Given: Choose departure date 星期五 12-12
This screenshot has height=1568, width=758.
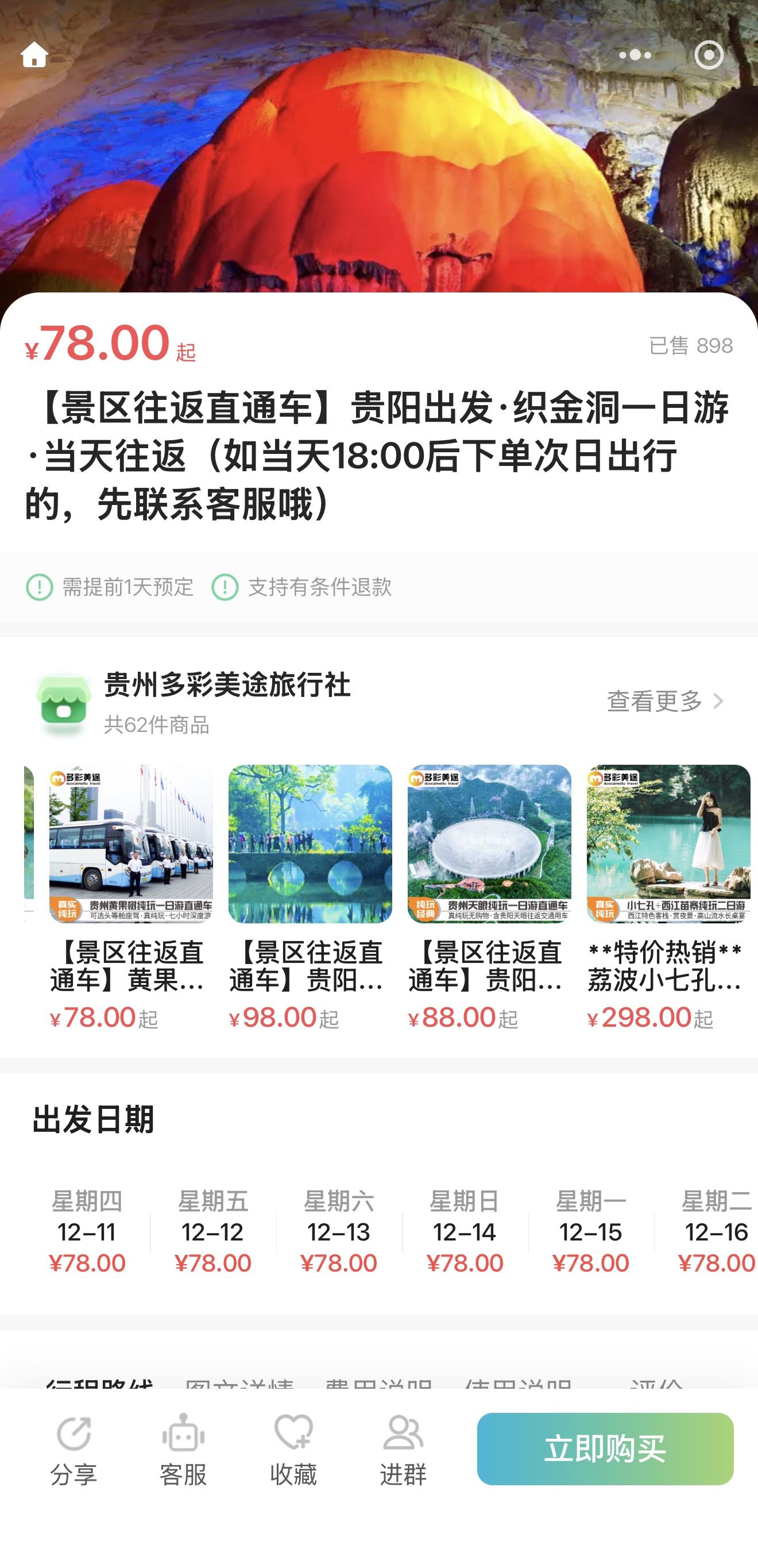Looking at the screenshot, I should [213, 1232].
